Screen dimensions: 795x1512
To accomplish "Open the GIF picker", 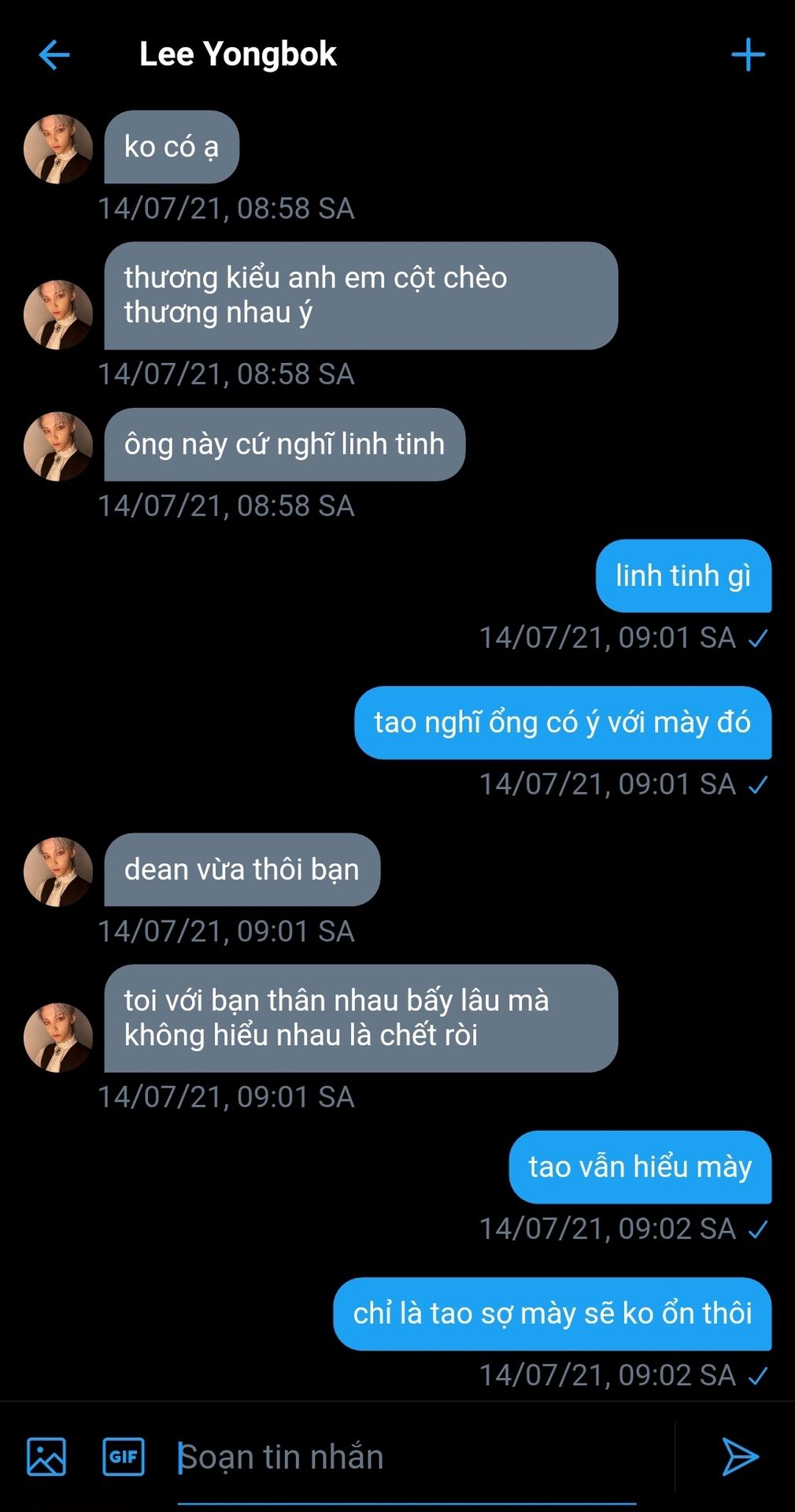I will click(x=124, y=1456).
